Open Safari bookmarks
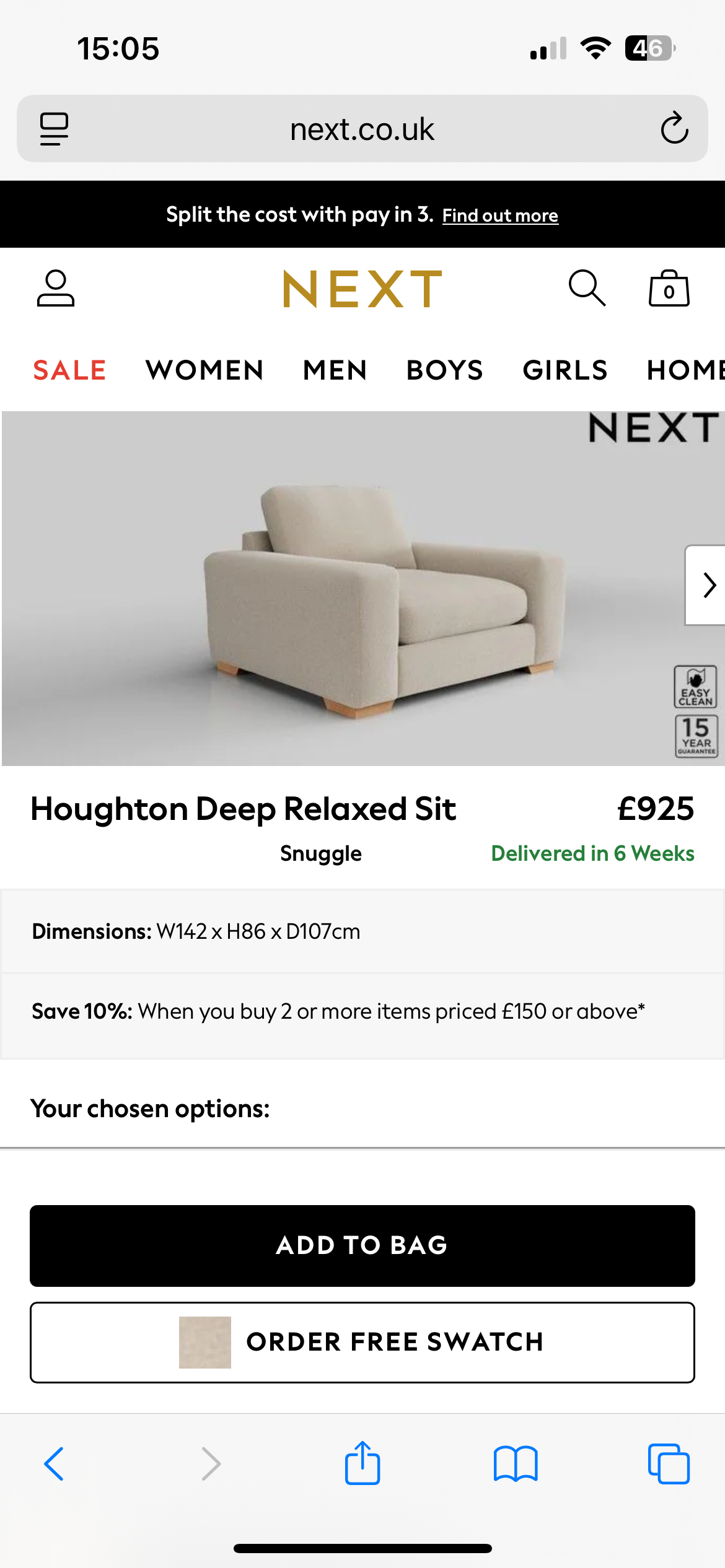Screen dimensions: 725x1568 (516, 1464)
